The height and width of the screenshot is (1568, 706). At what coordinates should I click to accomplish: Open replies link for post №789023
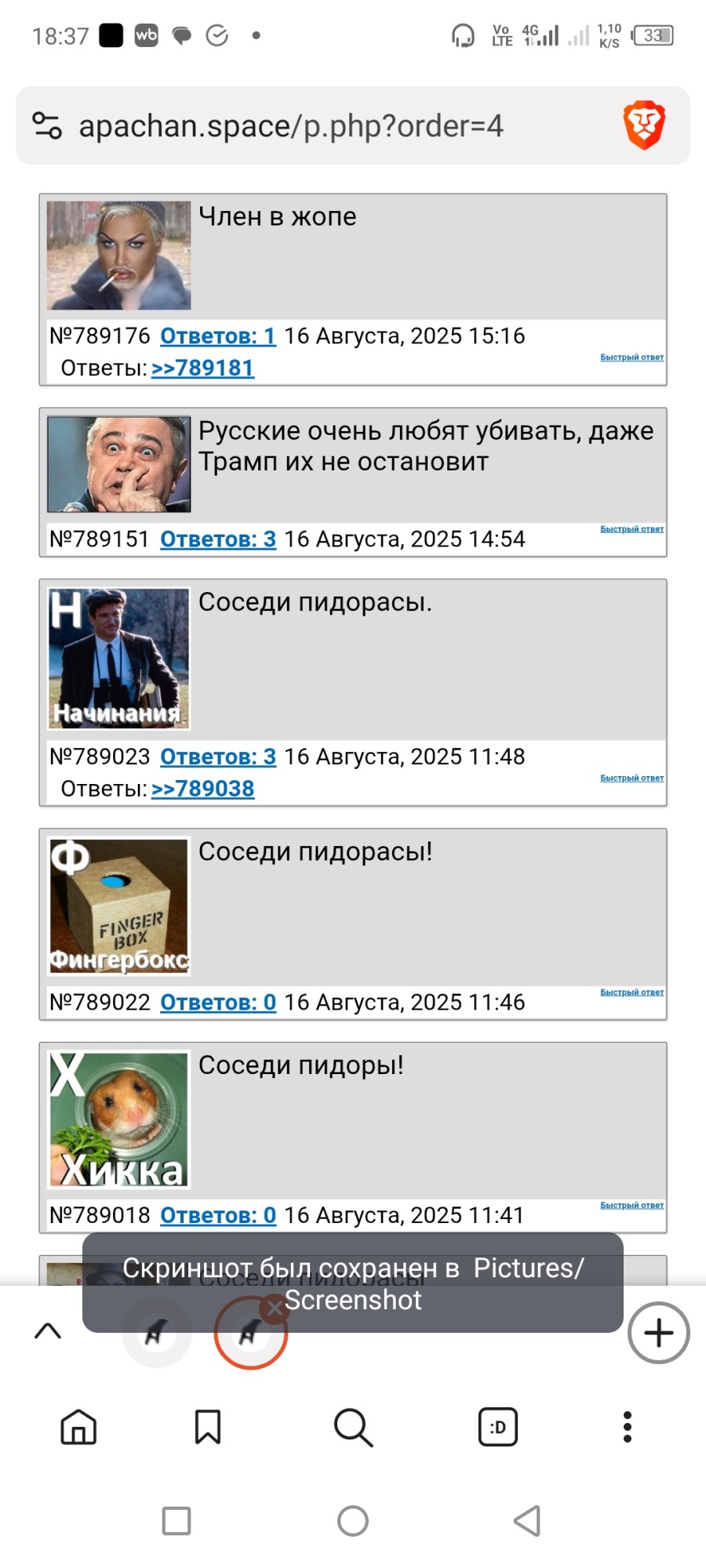click(x=217, y=757)
